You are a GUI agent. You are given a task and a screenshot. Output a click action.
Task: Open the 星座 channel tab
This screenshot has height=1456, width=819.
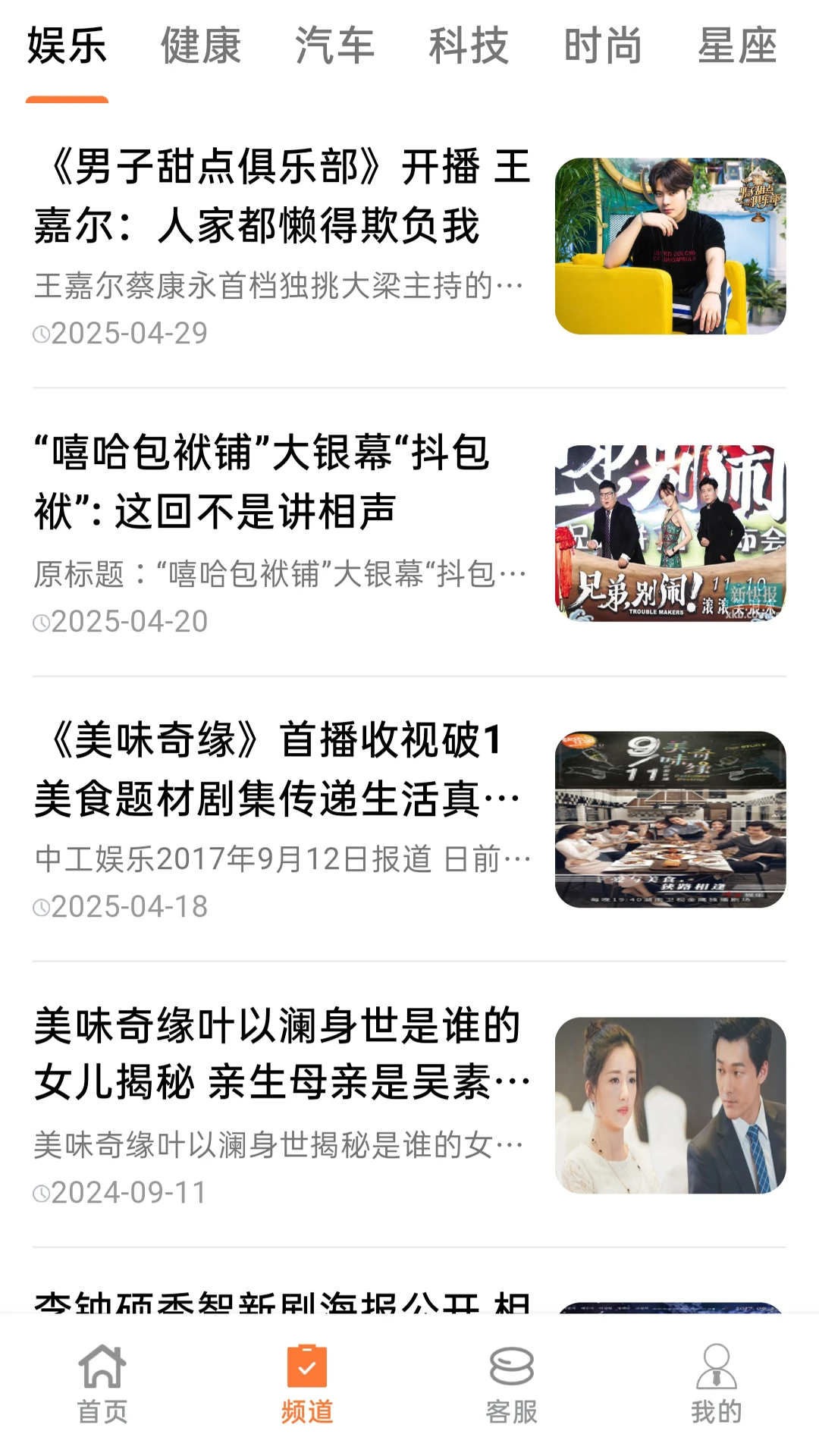(x=738, y=47)
